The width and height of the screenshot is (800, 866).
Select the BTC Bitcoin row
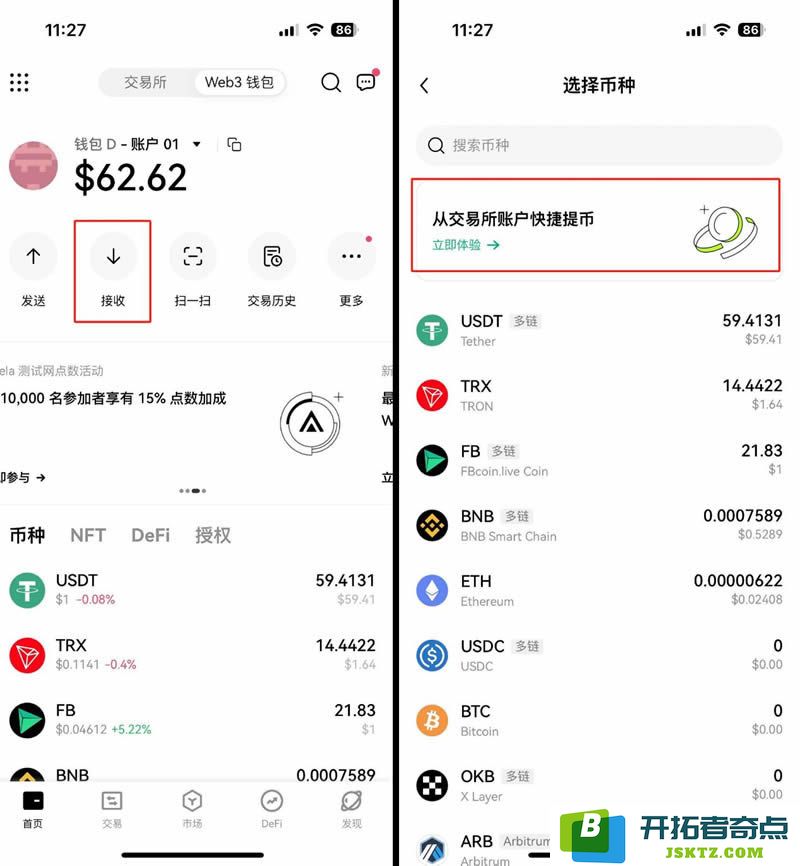tap(598, 720)
